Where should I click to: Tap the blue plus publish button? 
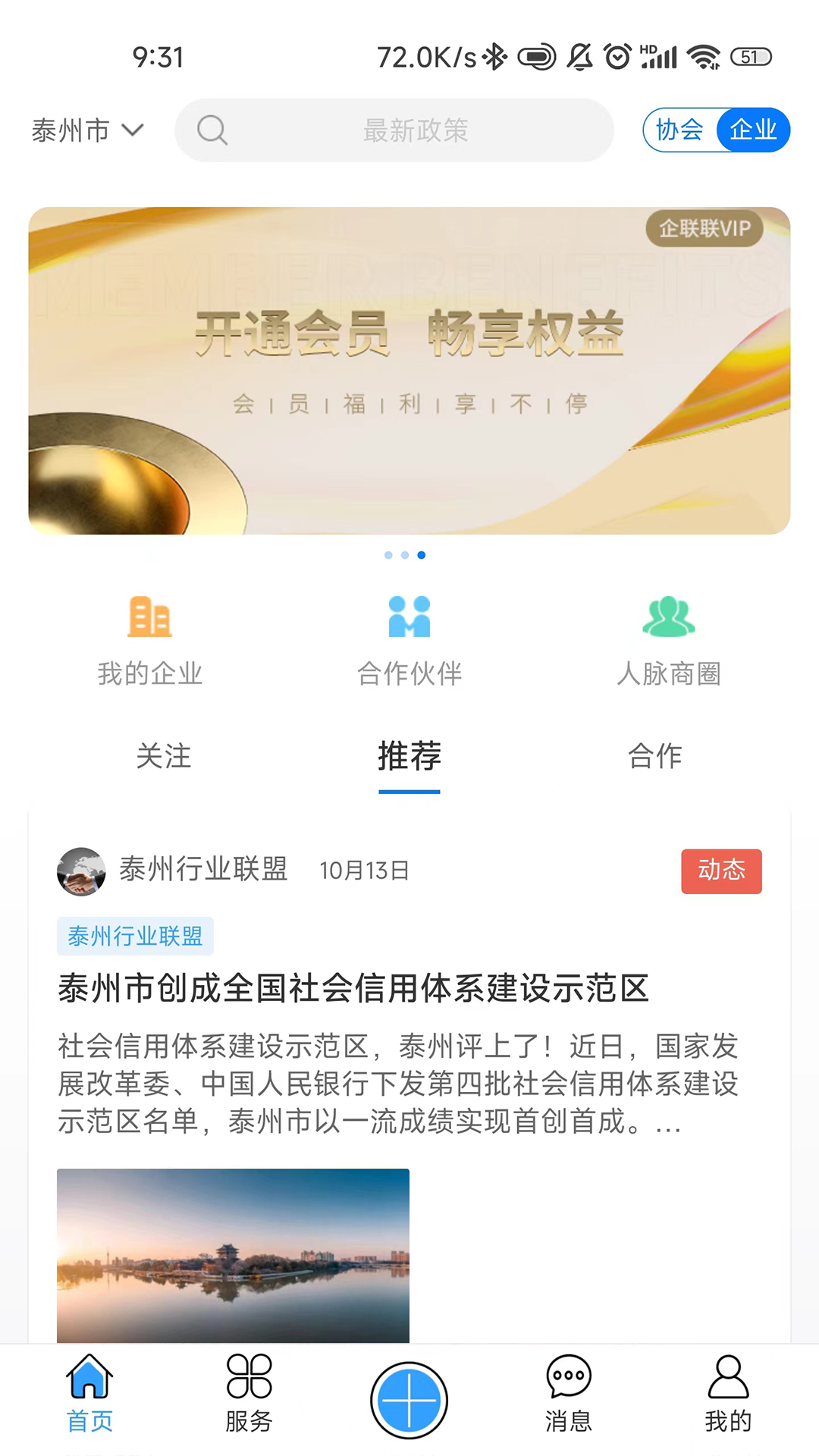[x=409, y=1400]
